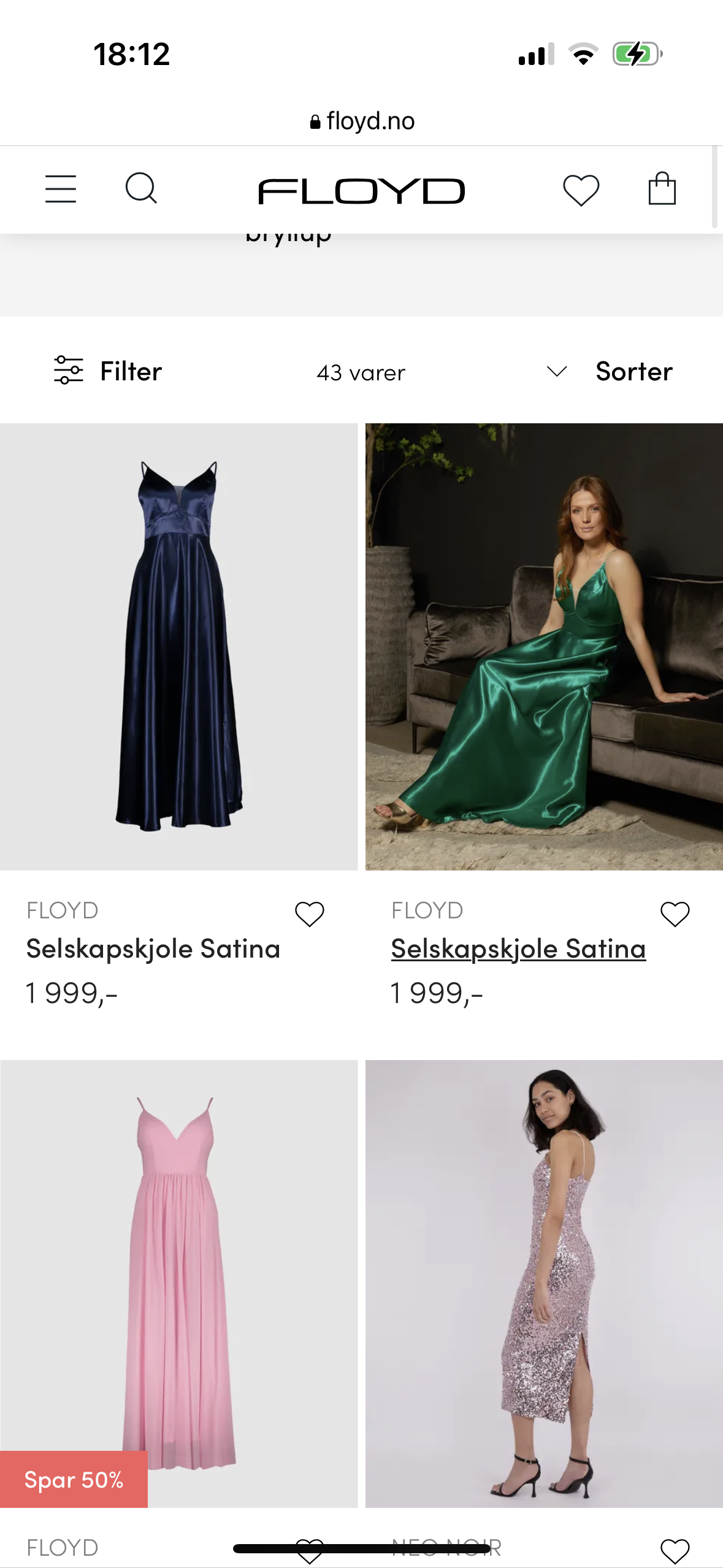The height and width of the screenshot is (1568, 723).
Task: Open the Filter options
Action: (x=109, y=371)
